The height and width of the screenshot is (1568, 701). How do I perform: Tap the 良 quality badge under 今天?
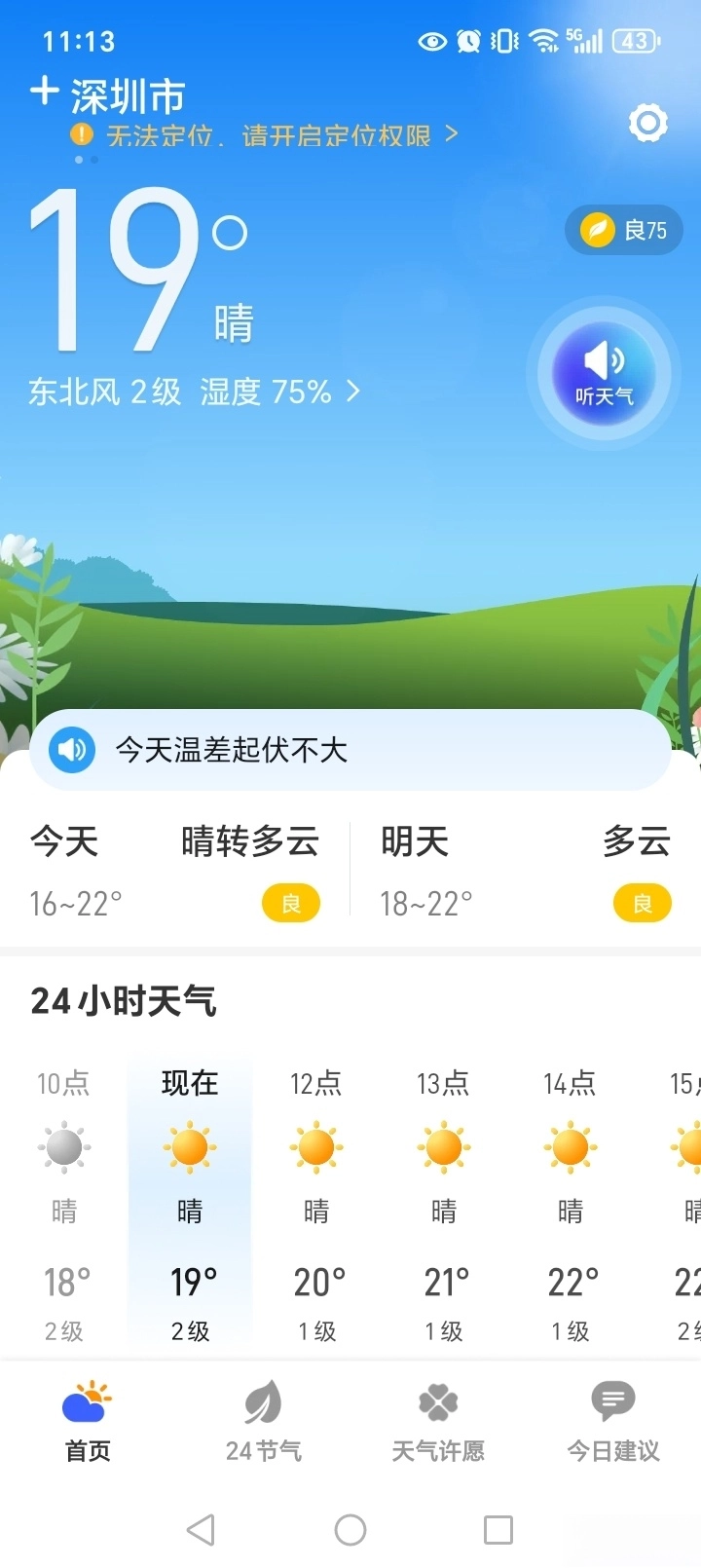[x=290, y=903]
